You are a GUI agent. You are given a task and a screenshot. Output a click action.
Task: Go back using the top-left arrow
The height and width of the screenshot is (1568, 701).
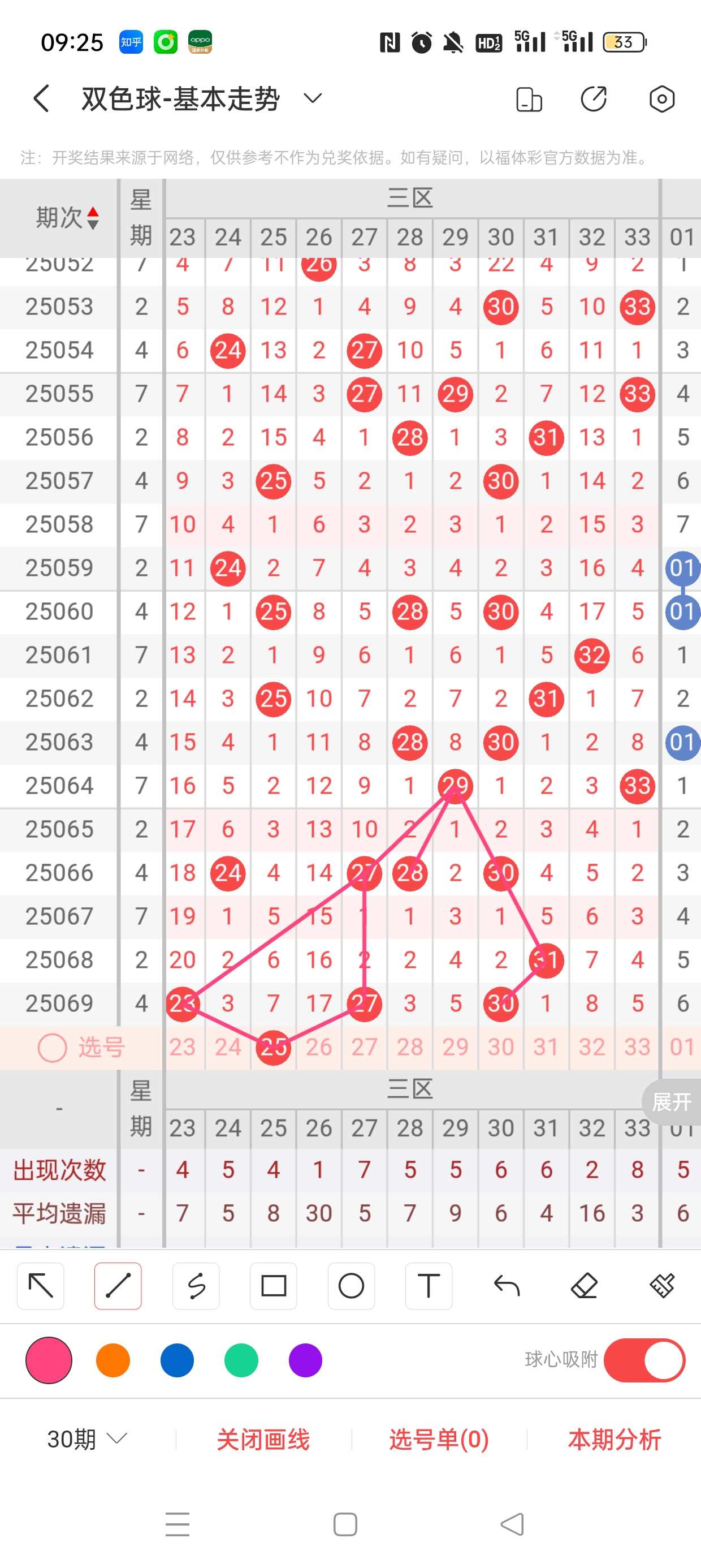pyautogui.click(x=41, y=98)
